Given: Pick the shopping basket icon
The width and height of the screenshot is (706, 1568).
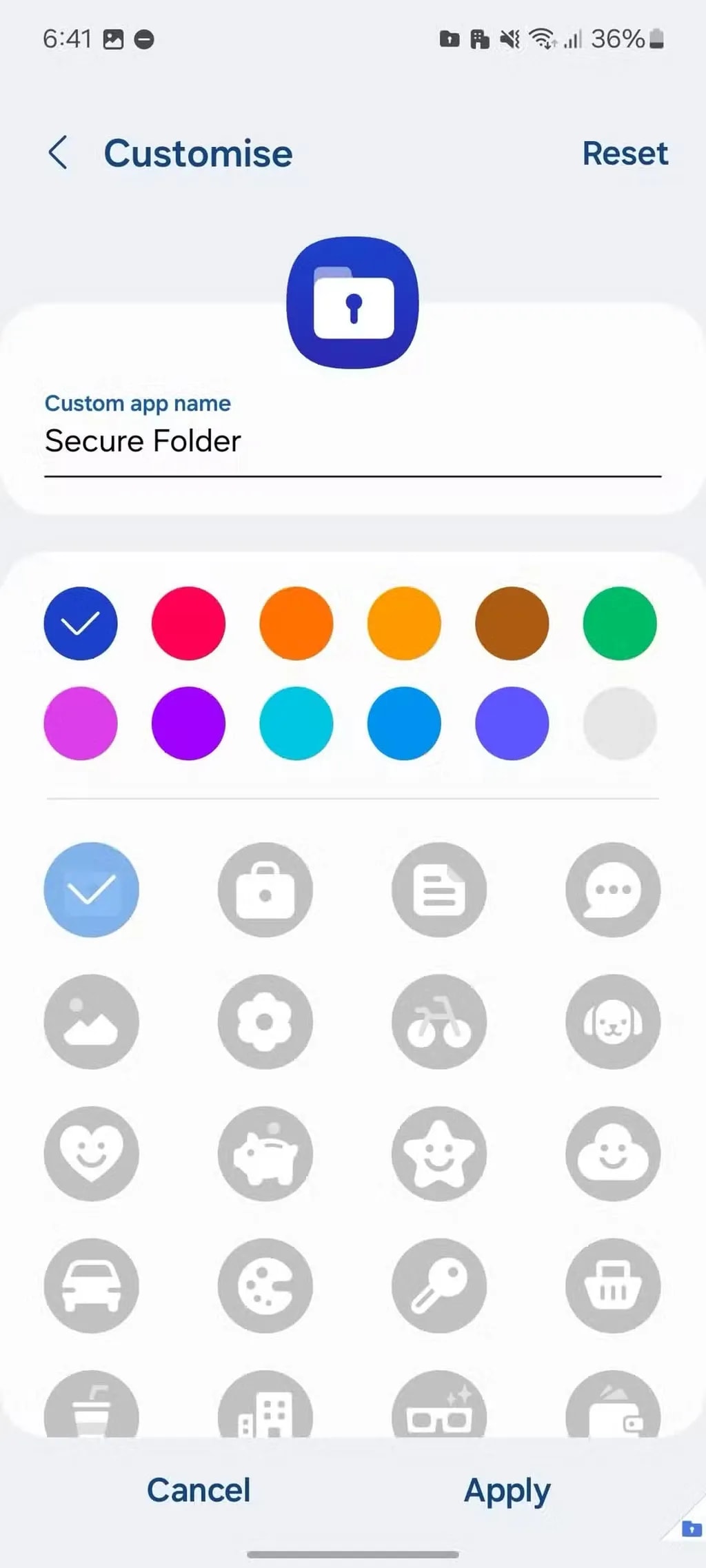Looking at the screenshot, I should [613, 1286].
